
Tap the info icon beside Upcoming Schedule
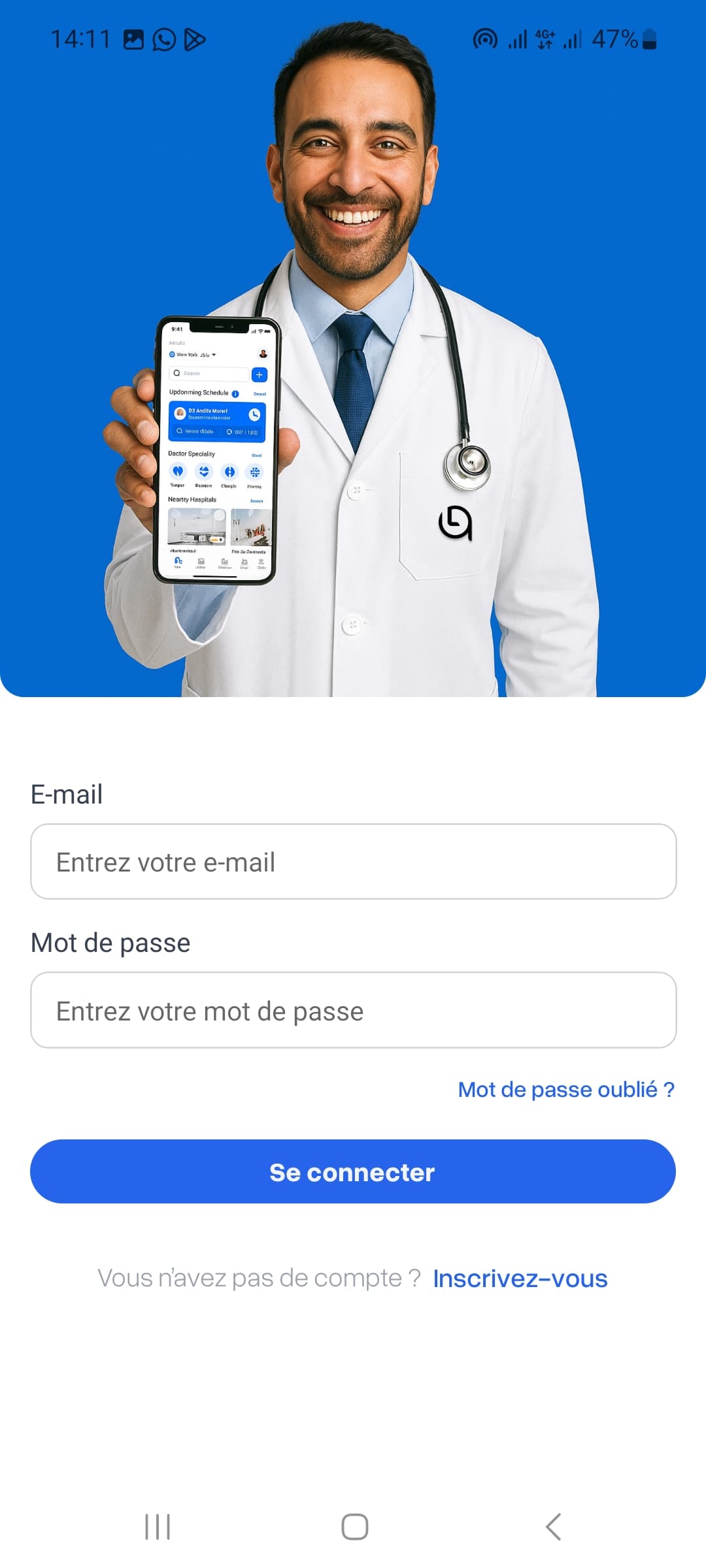click(235, 393)
